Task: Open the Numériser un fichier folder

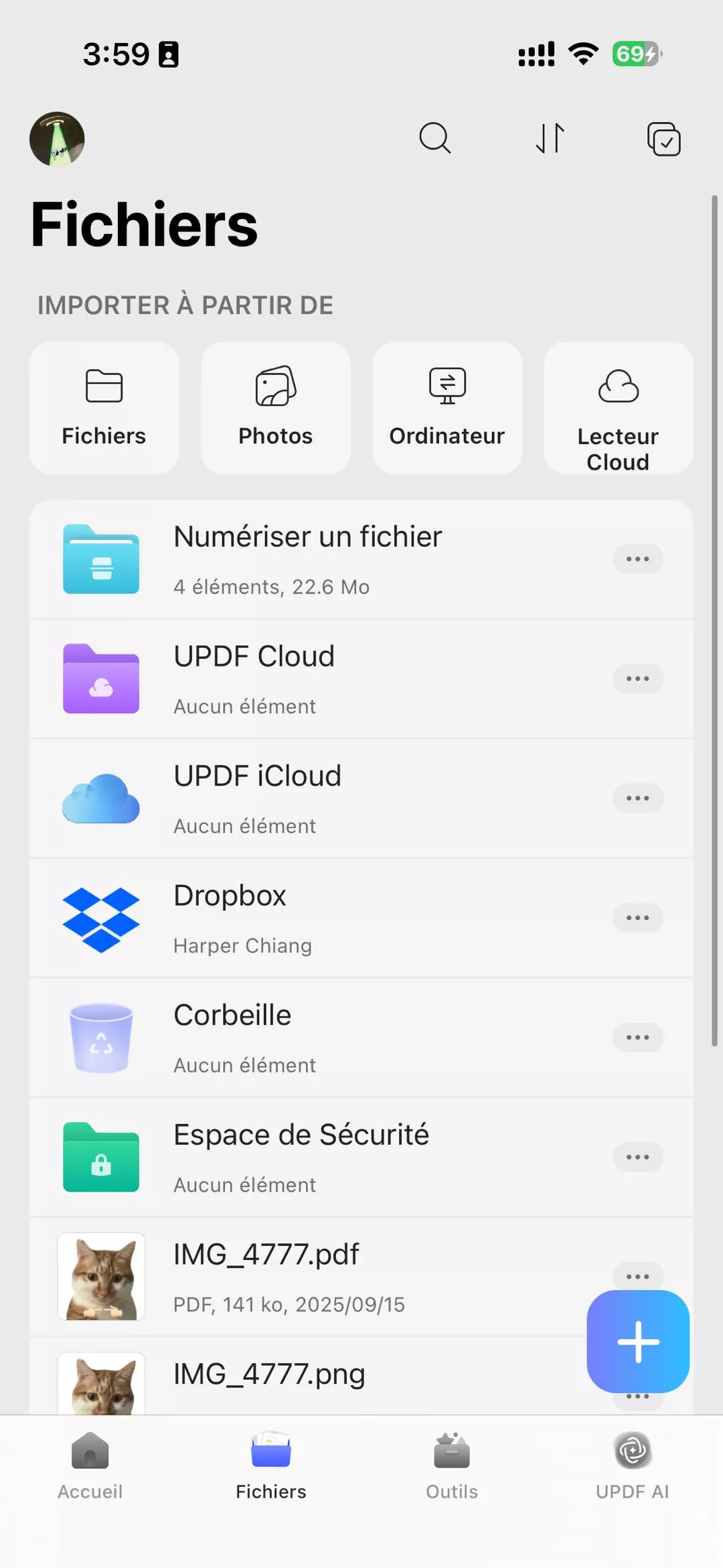Action: [308, 559]
